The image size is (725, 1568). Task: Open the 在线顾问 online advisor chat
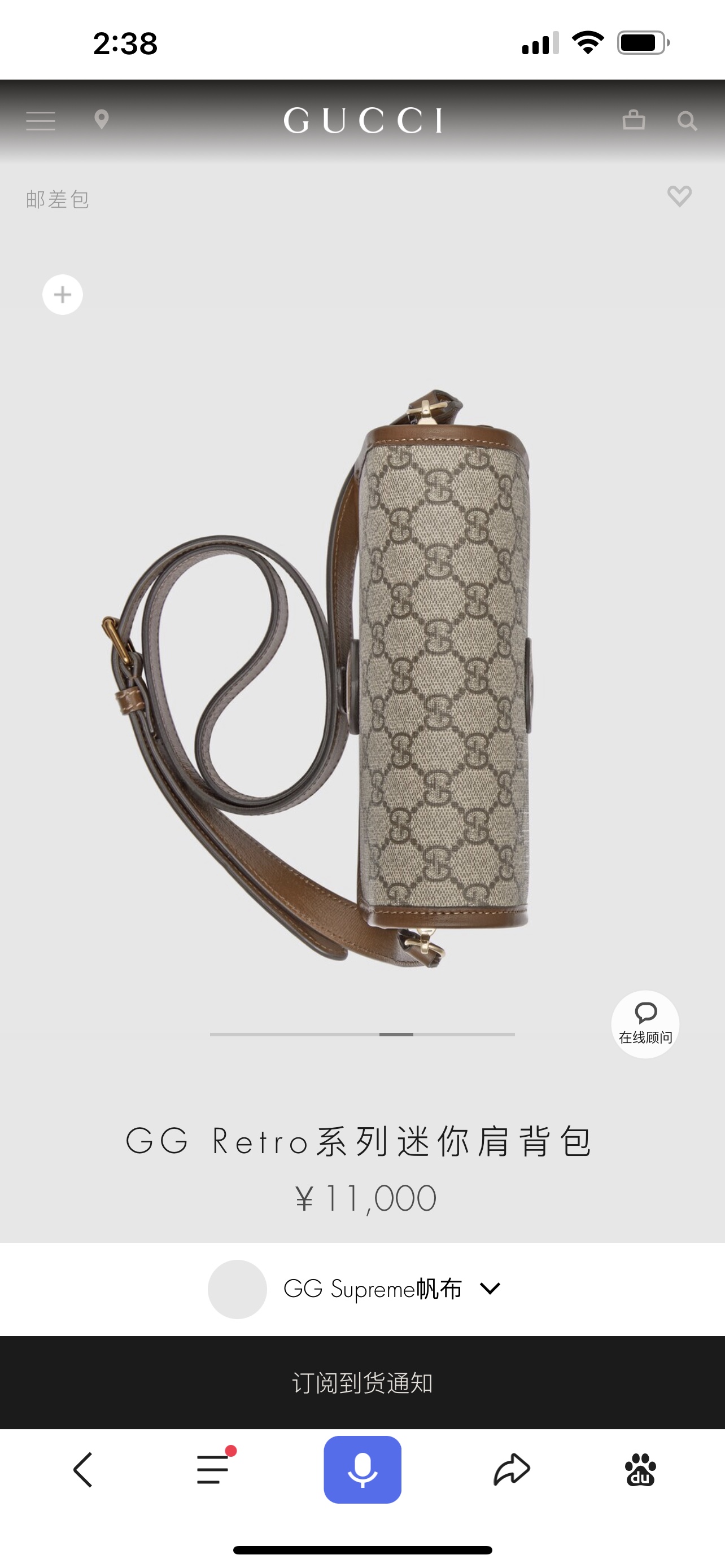[645, 1024]
